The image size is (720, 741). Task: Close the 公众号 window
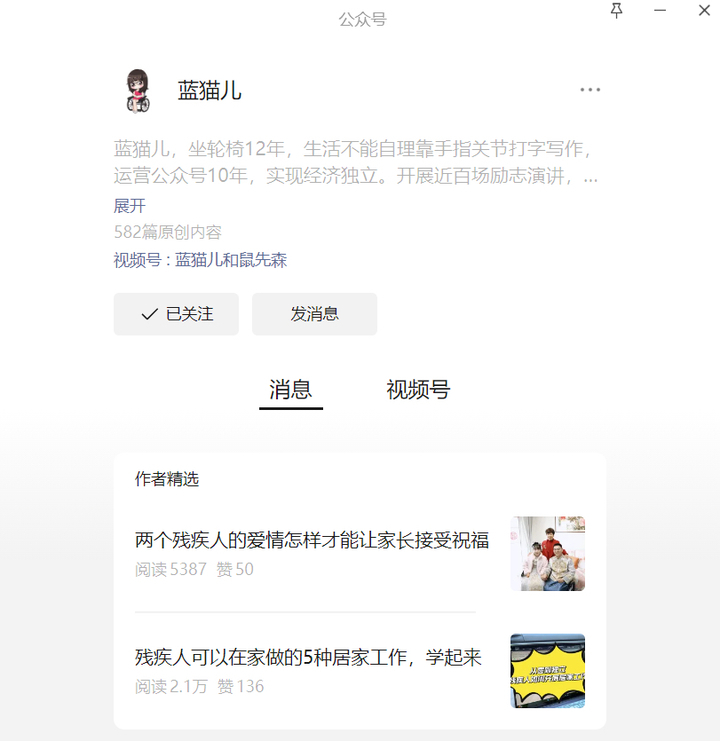[704, 11]
